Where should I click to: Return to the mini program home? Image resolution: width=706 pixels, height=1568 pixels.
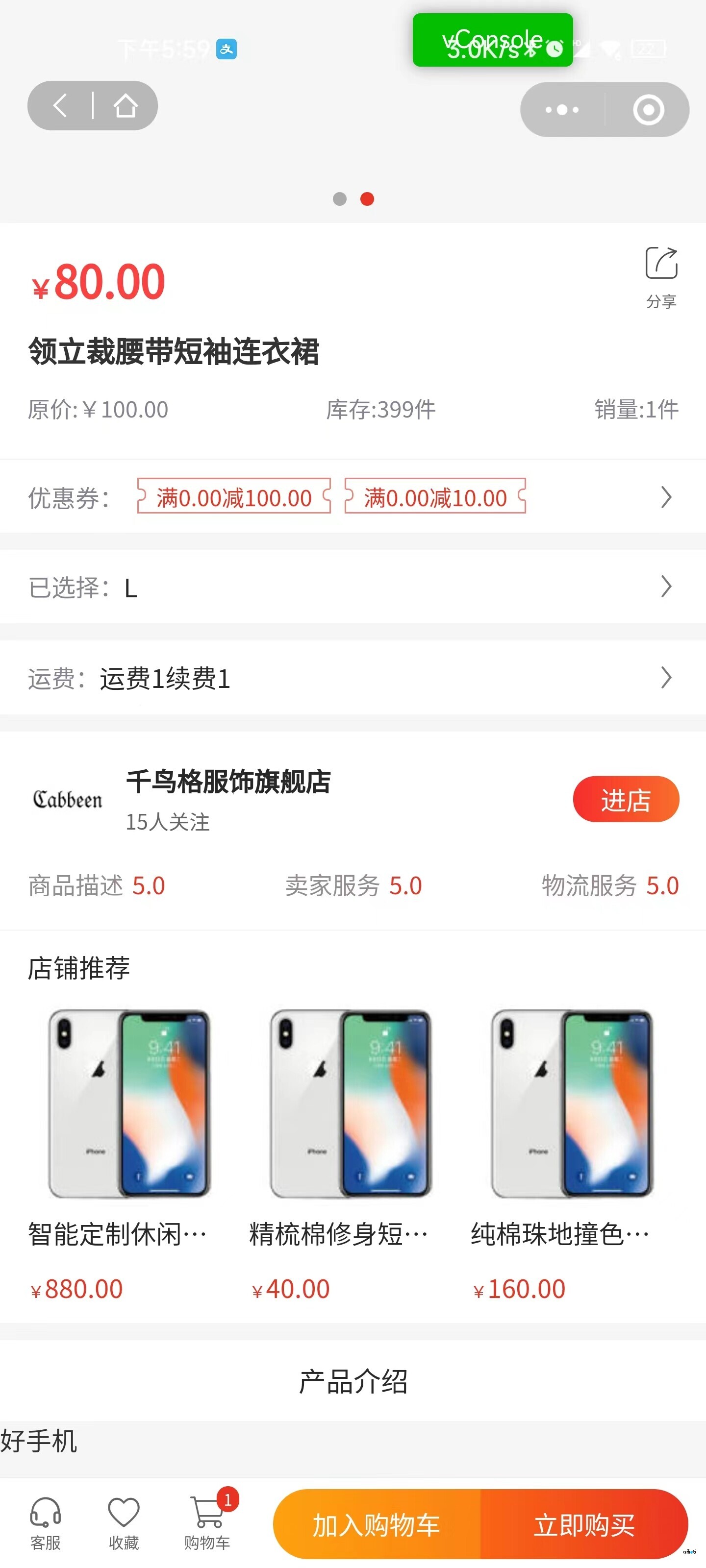click(x=126, y=106)
